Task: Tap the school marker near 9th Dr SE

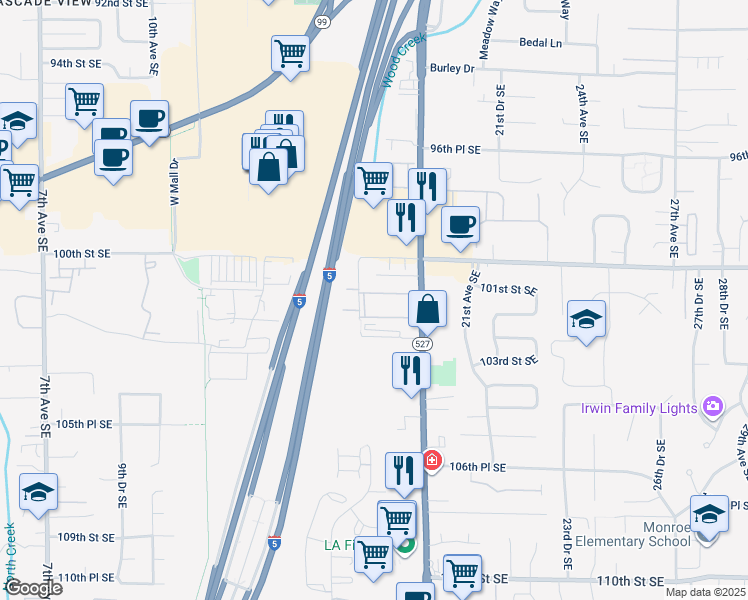Action: click(x=39, y=495)
